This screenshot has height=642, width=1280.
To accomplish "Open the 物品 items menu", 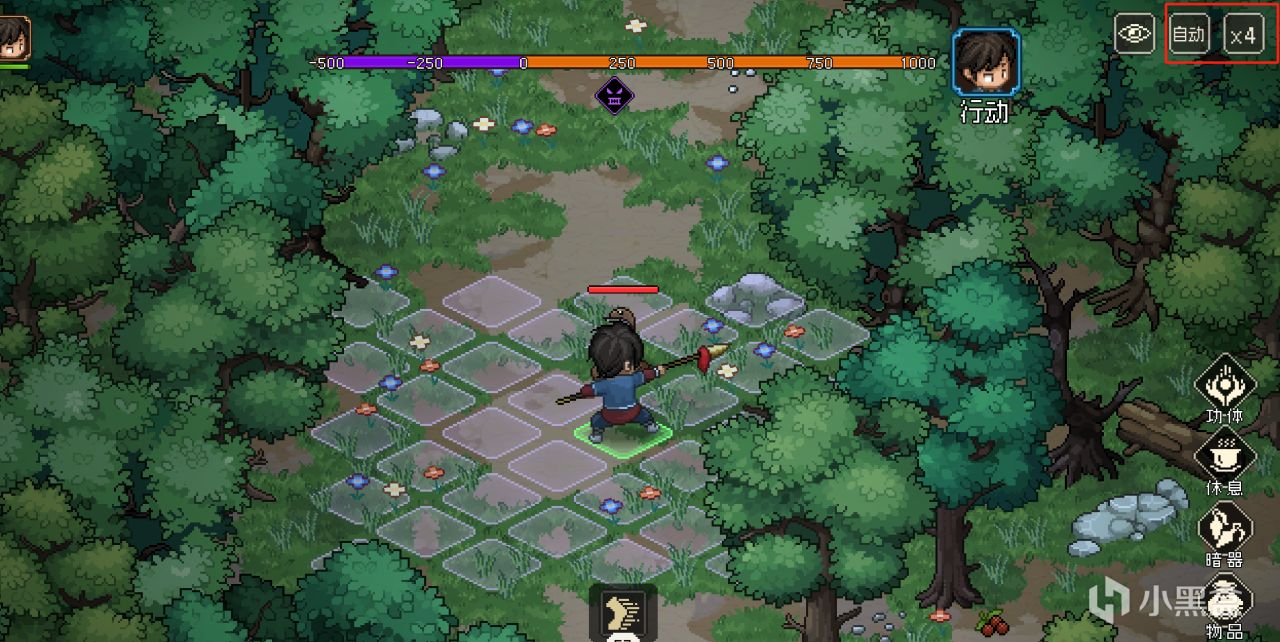I will tap(1224, 600).
